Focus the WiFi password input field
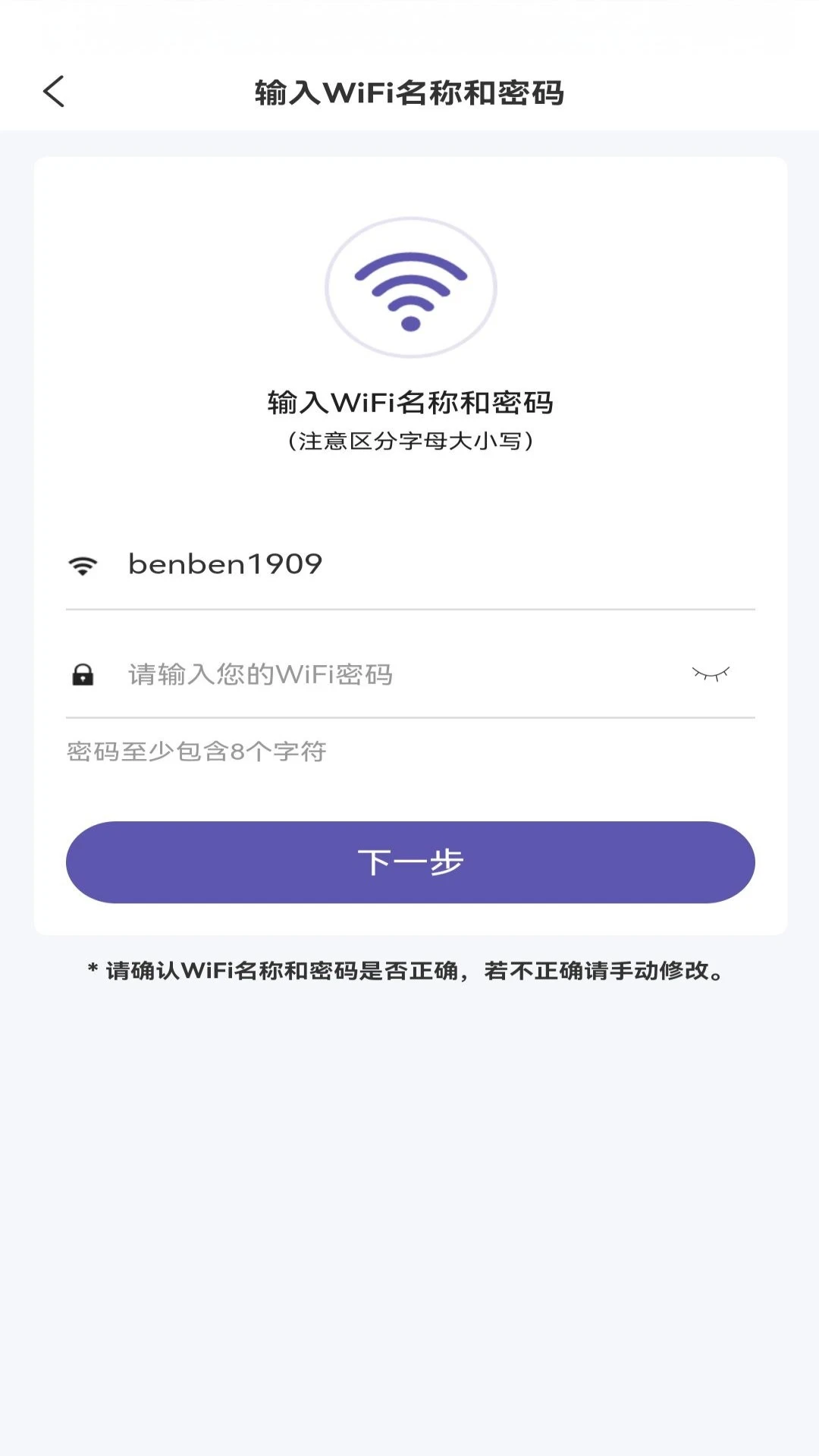819x1456 pixels. point(394,674)
